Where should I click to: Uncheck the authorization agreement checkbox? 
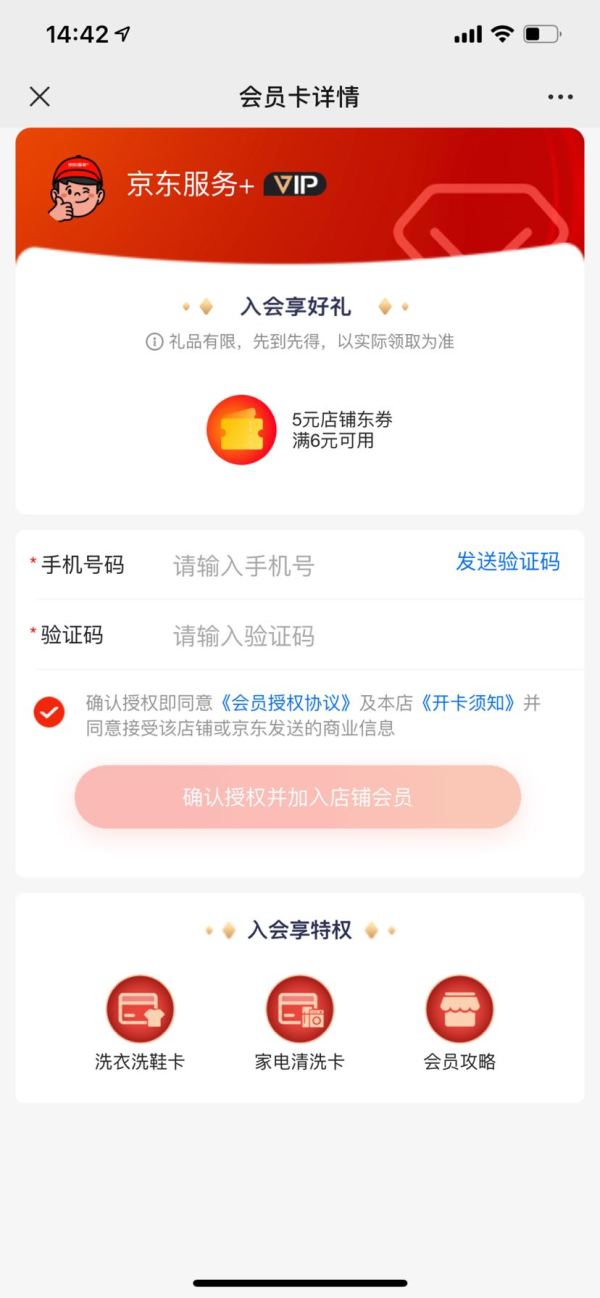point(49,712)
